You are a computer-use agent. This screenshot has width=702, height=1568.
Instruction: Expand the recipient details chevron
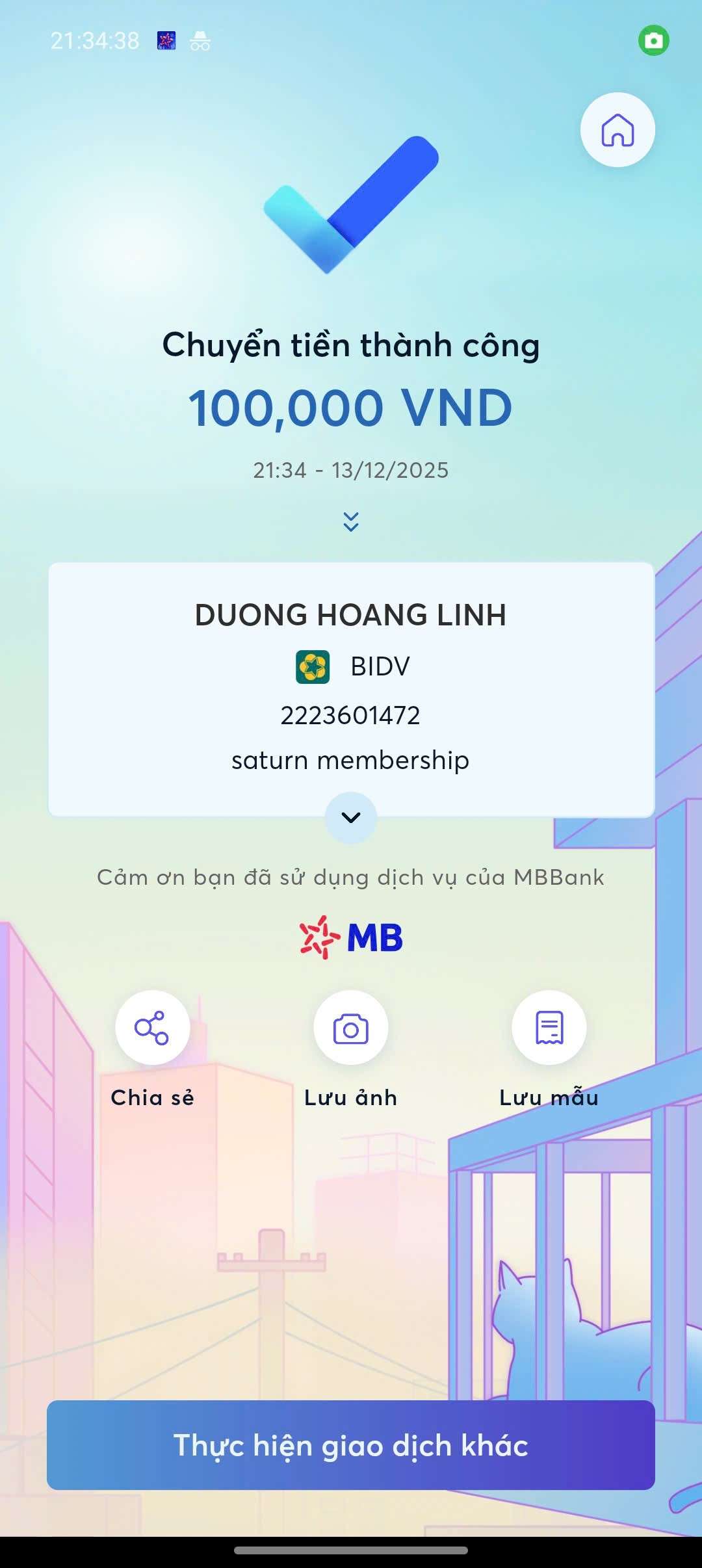(351, 818)
